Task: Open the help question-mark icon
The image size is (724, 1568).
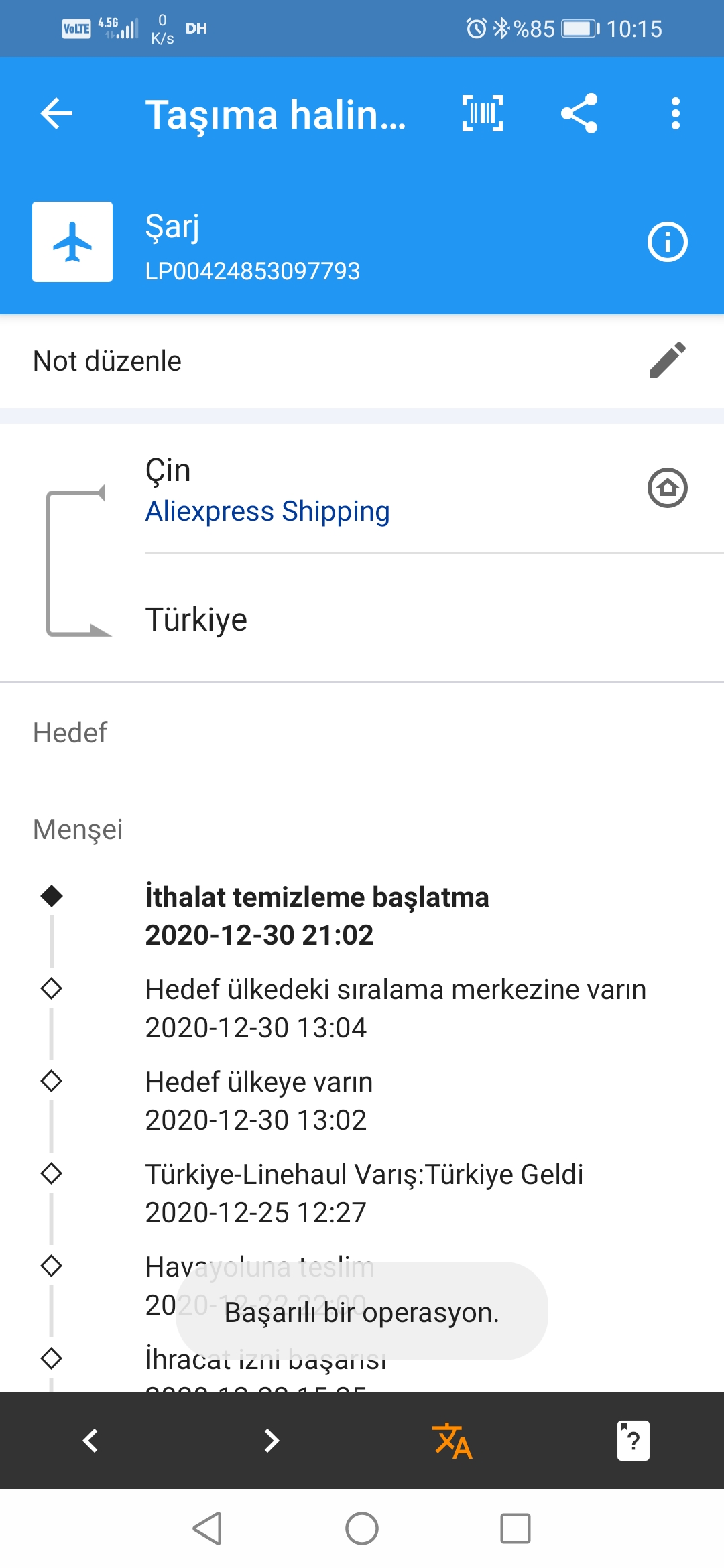Action: 633,1441
